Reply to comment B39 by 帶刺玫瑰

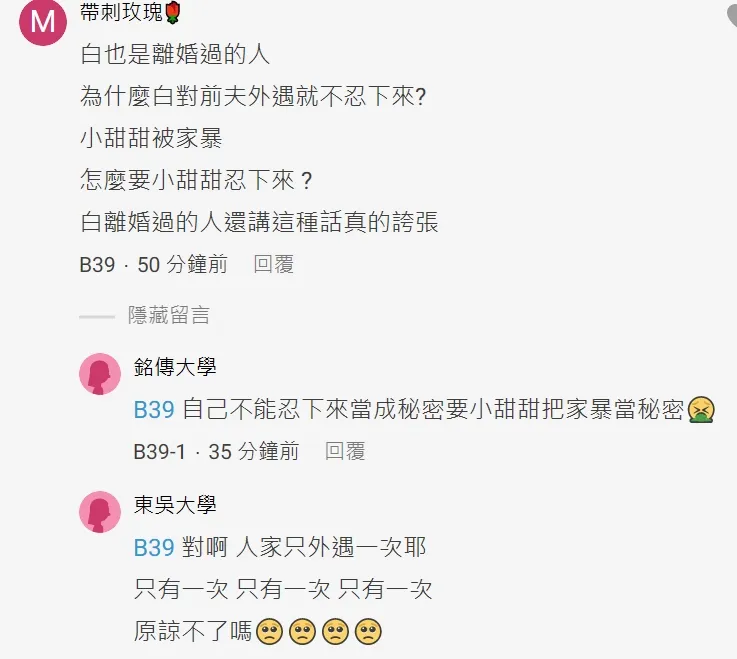[x=273, y=265]
